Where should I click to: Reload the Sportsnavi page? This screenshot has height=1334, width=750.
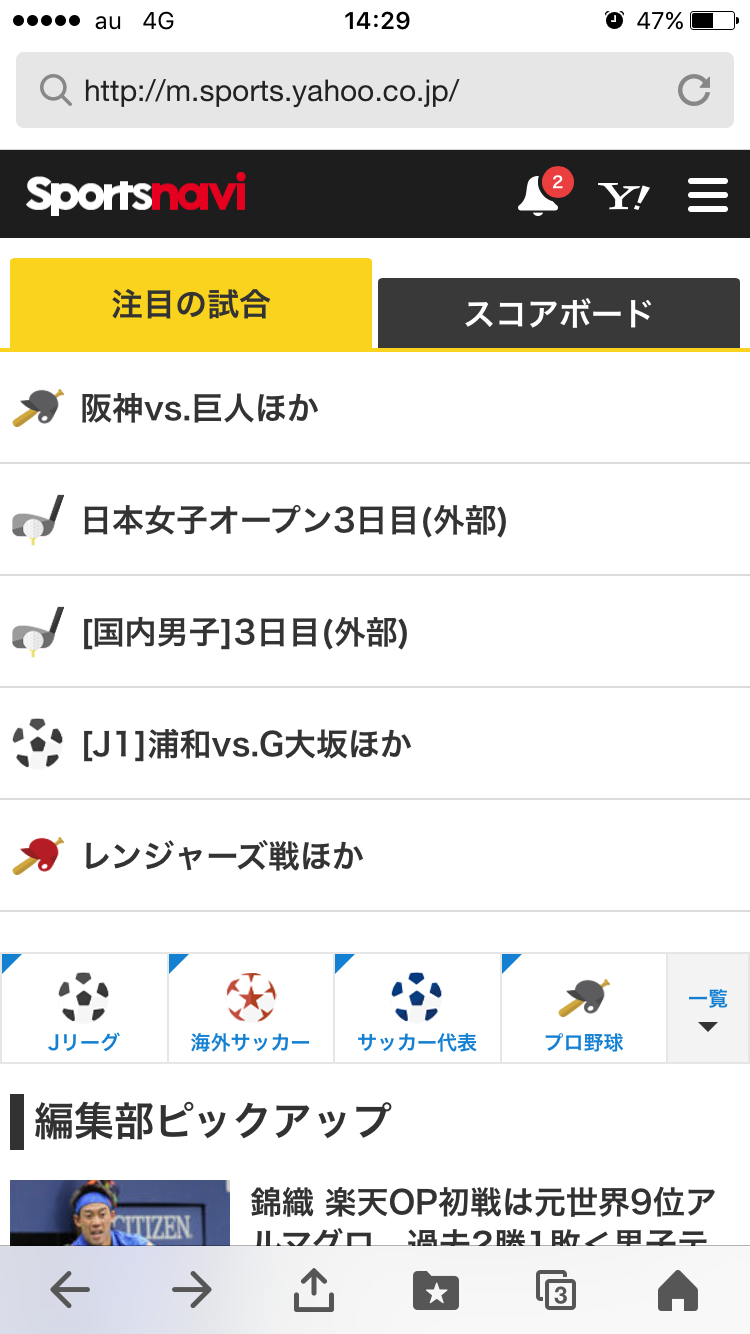tap(693, 91)
